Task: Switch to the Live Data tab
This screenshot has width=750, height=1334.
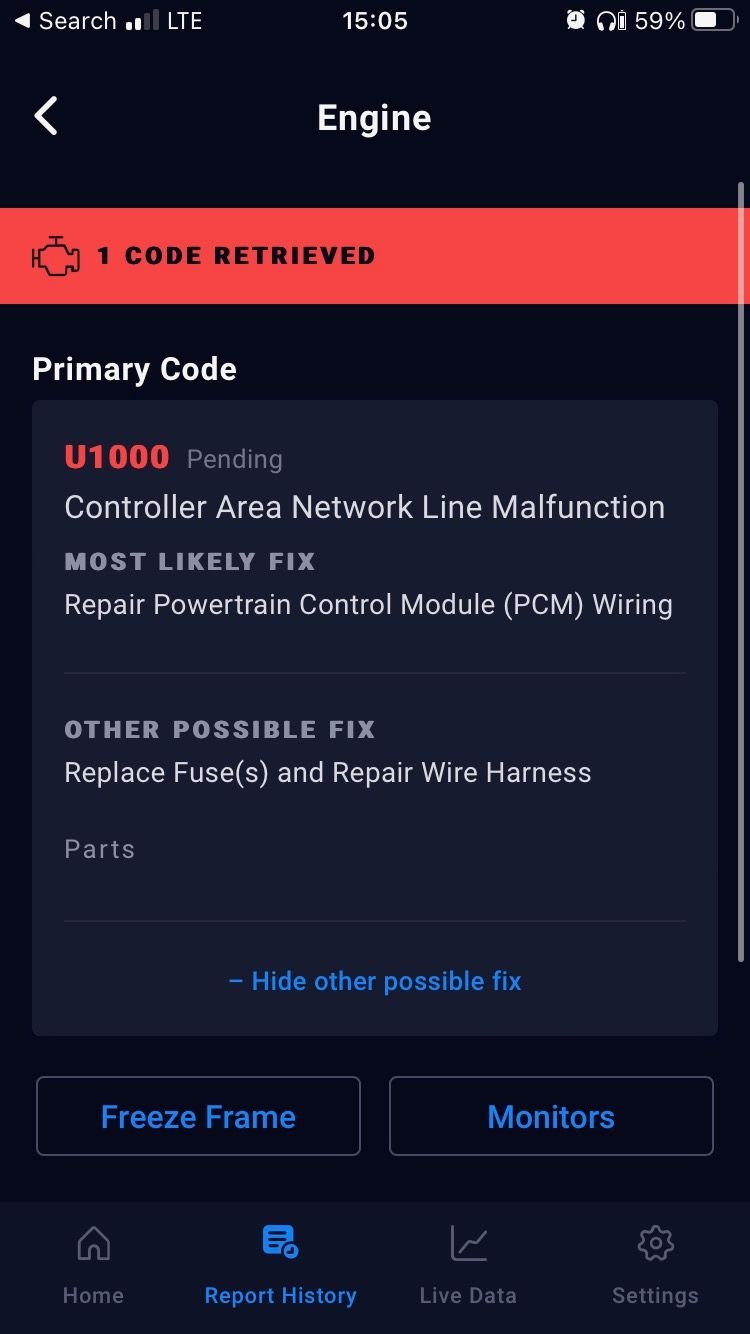Action: 468,1265
